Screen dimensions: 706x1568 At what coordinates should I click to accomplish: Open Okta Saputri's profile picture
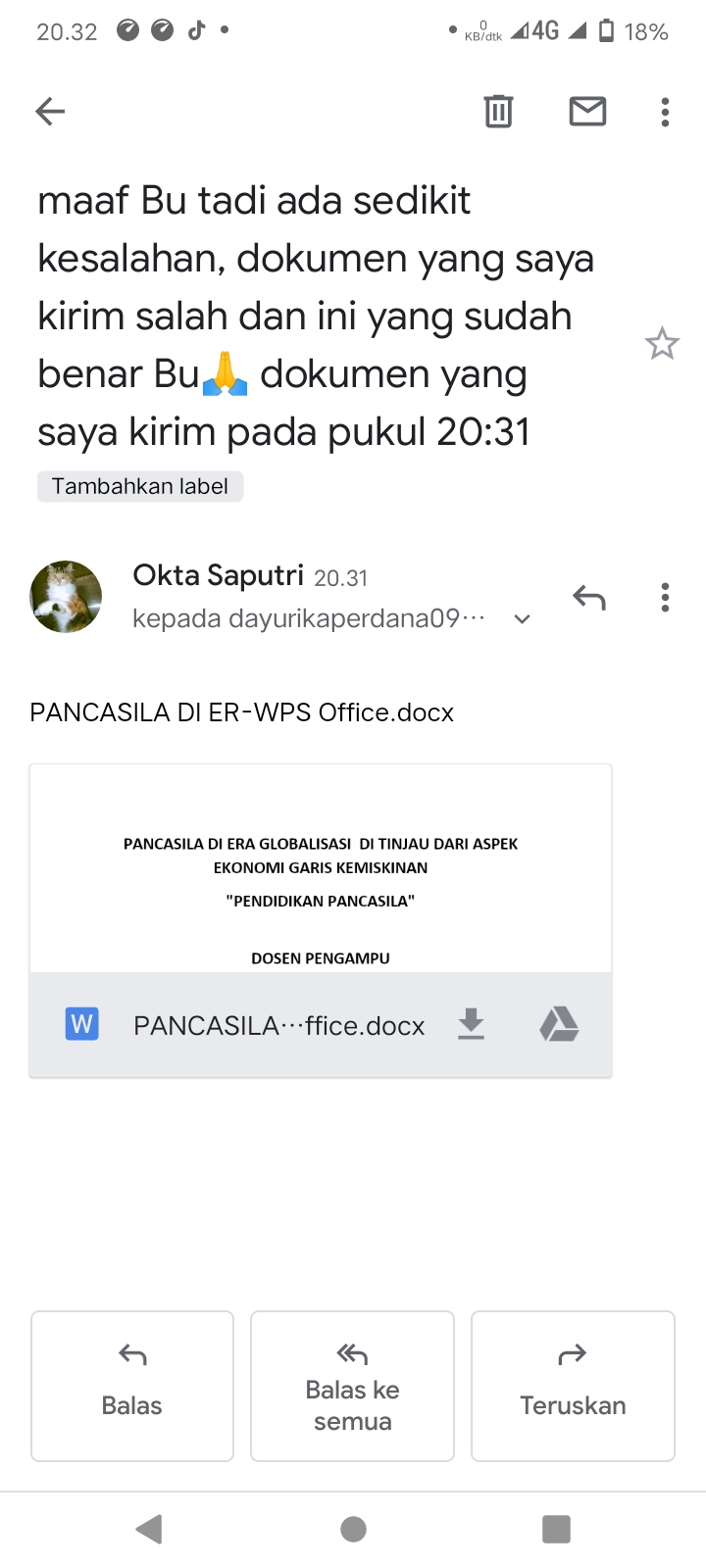click(67, 597)
